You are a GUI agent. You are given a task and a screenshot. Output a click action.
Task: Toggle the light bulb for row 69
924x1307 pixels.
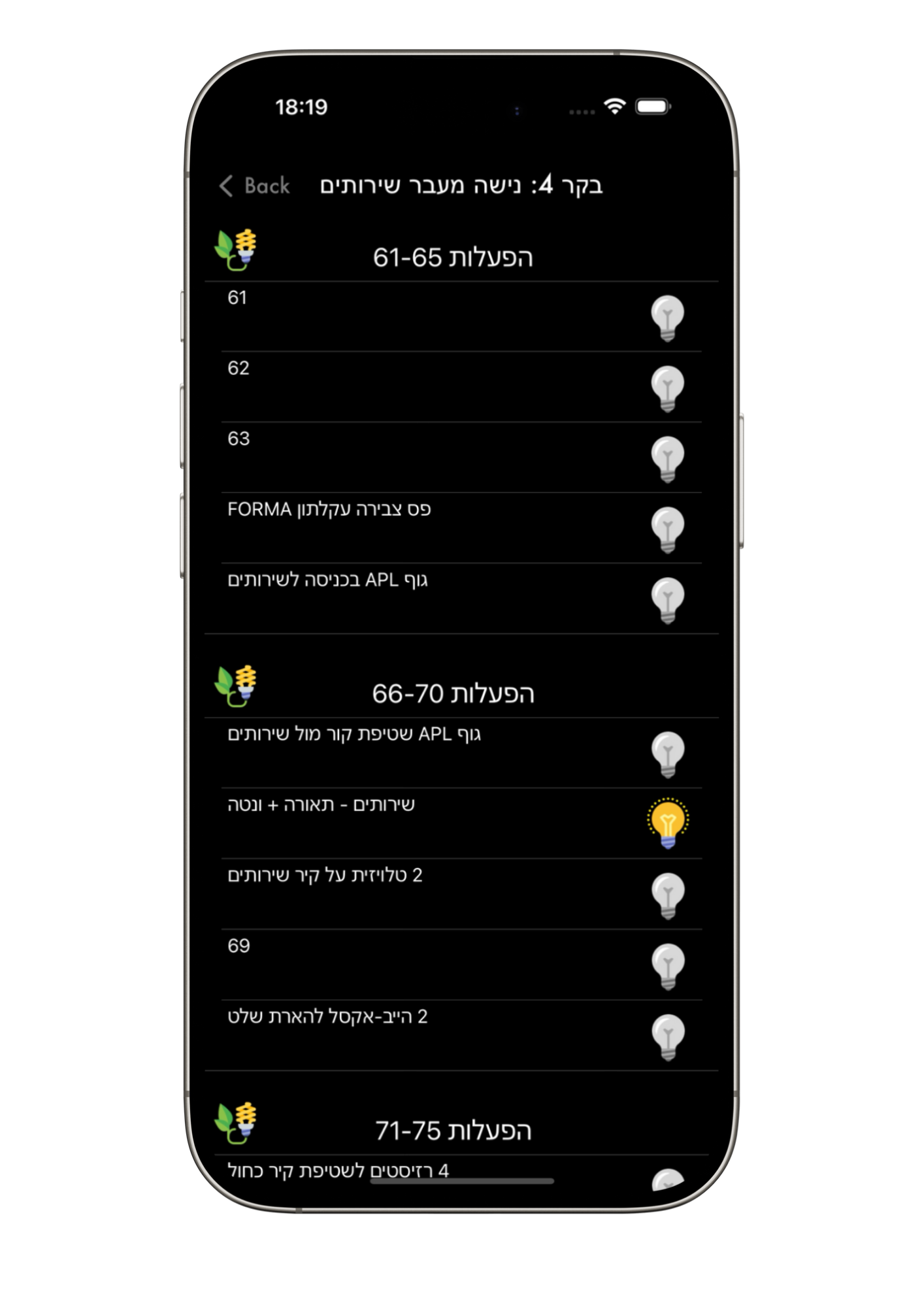pos(667,967)
